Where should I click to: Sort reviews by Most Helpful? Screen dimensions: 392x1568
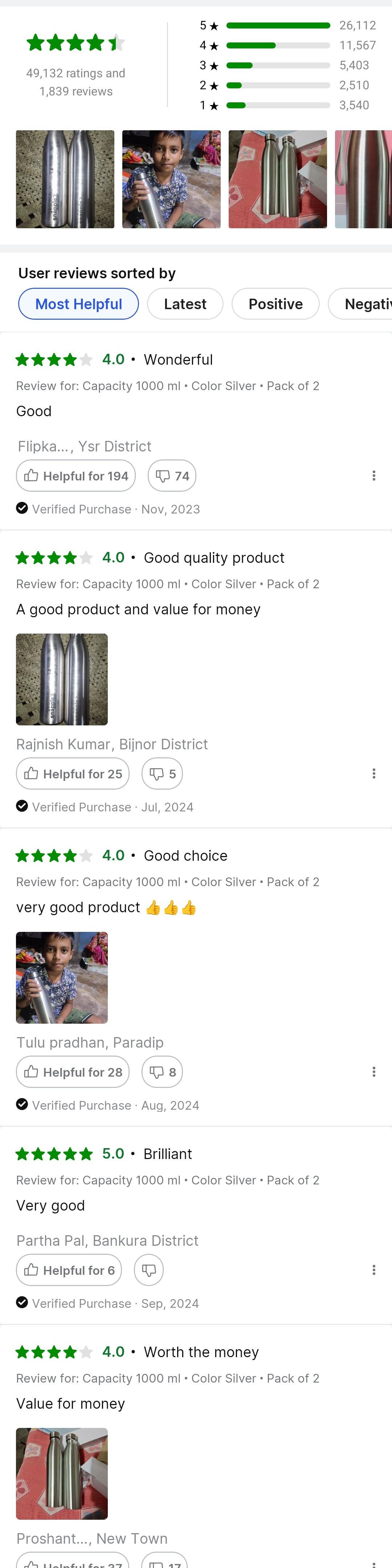pyautogui.click(x=78, y=304)
